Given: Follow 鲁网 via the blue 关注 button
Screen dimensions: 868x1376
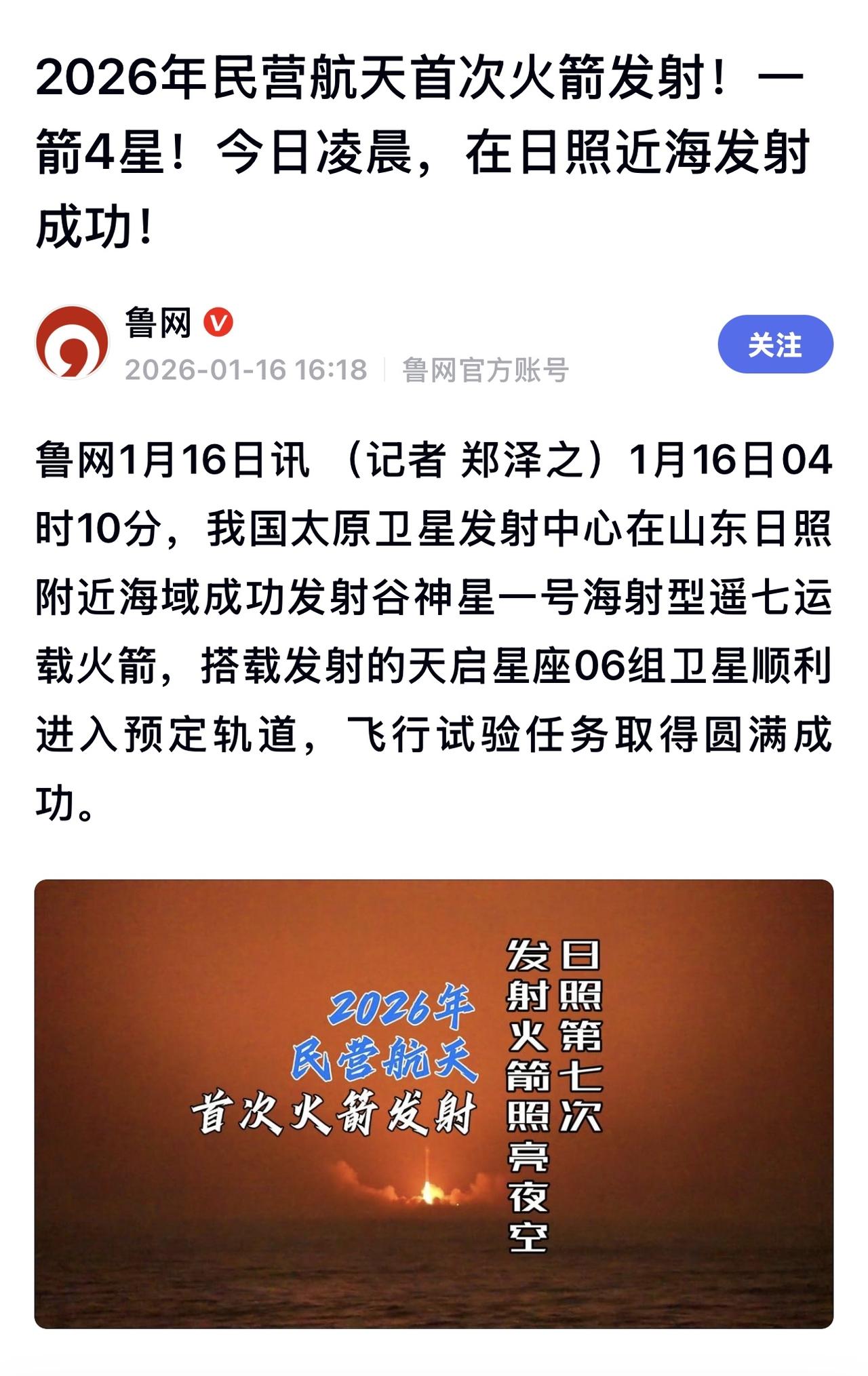Looking at the screenshot, I should (777, 345).
